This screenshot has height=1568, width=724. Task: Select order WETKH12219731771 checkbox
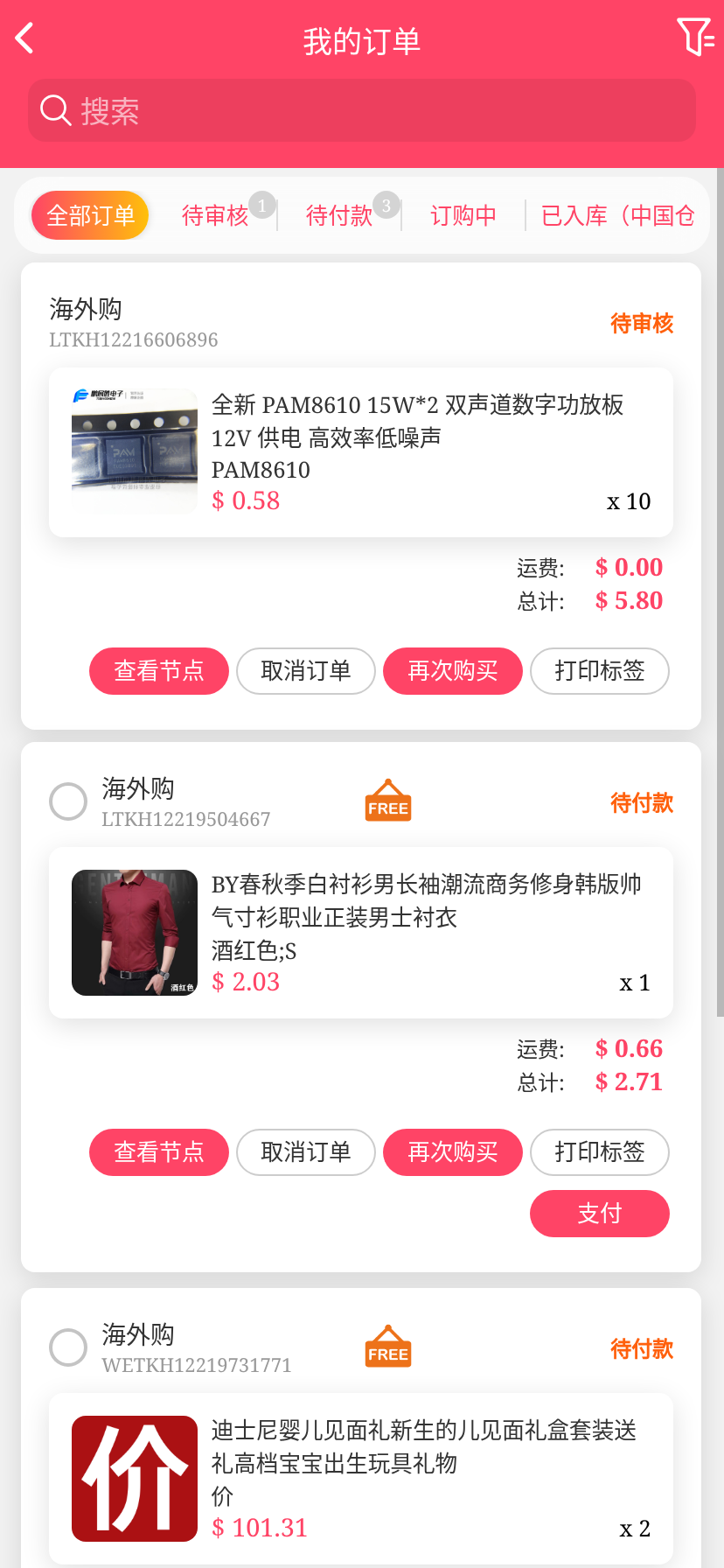point(68,1347)
